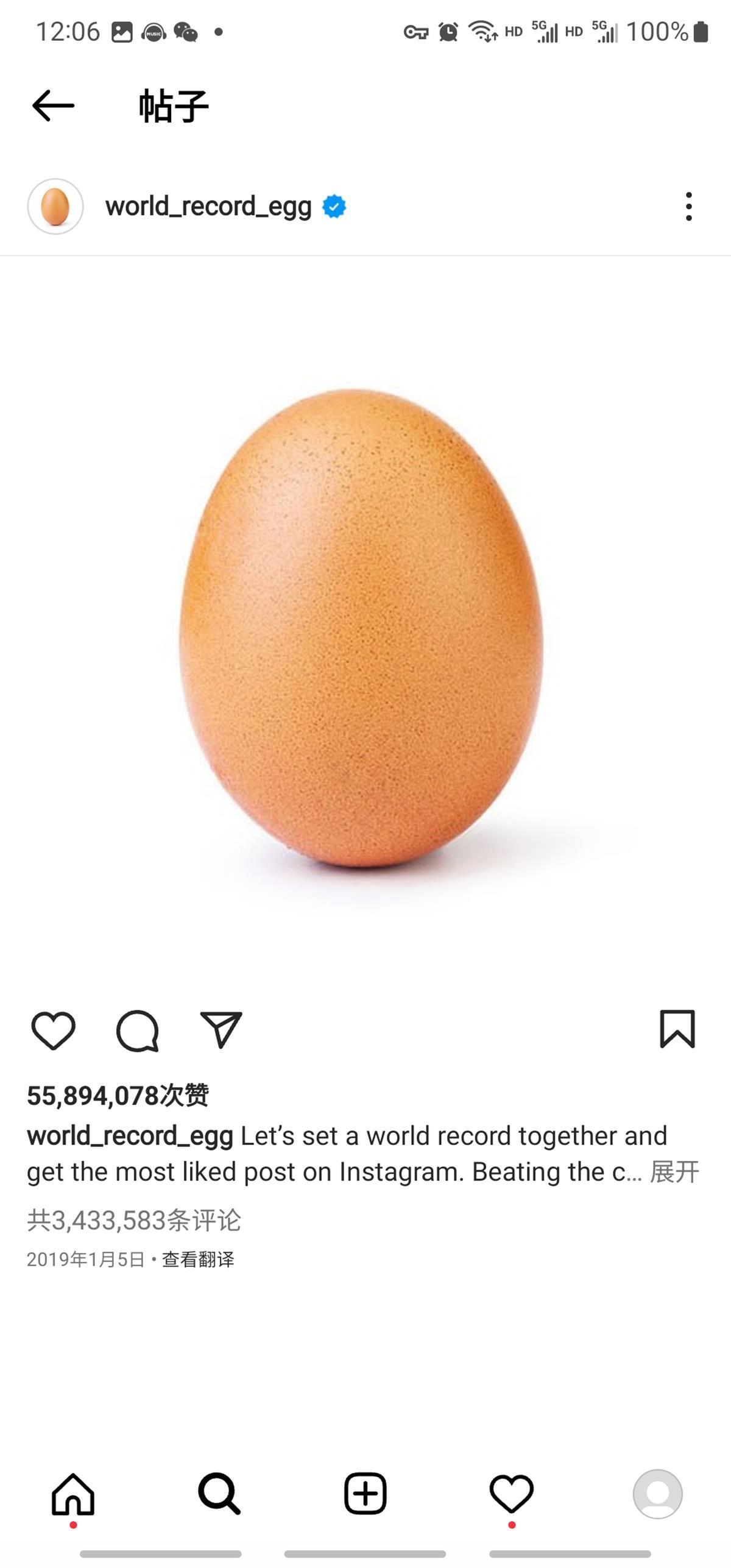Switch to the Search tab
The image size is (731, 1568).
point(219,1494)
